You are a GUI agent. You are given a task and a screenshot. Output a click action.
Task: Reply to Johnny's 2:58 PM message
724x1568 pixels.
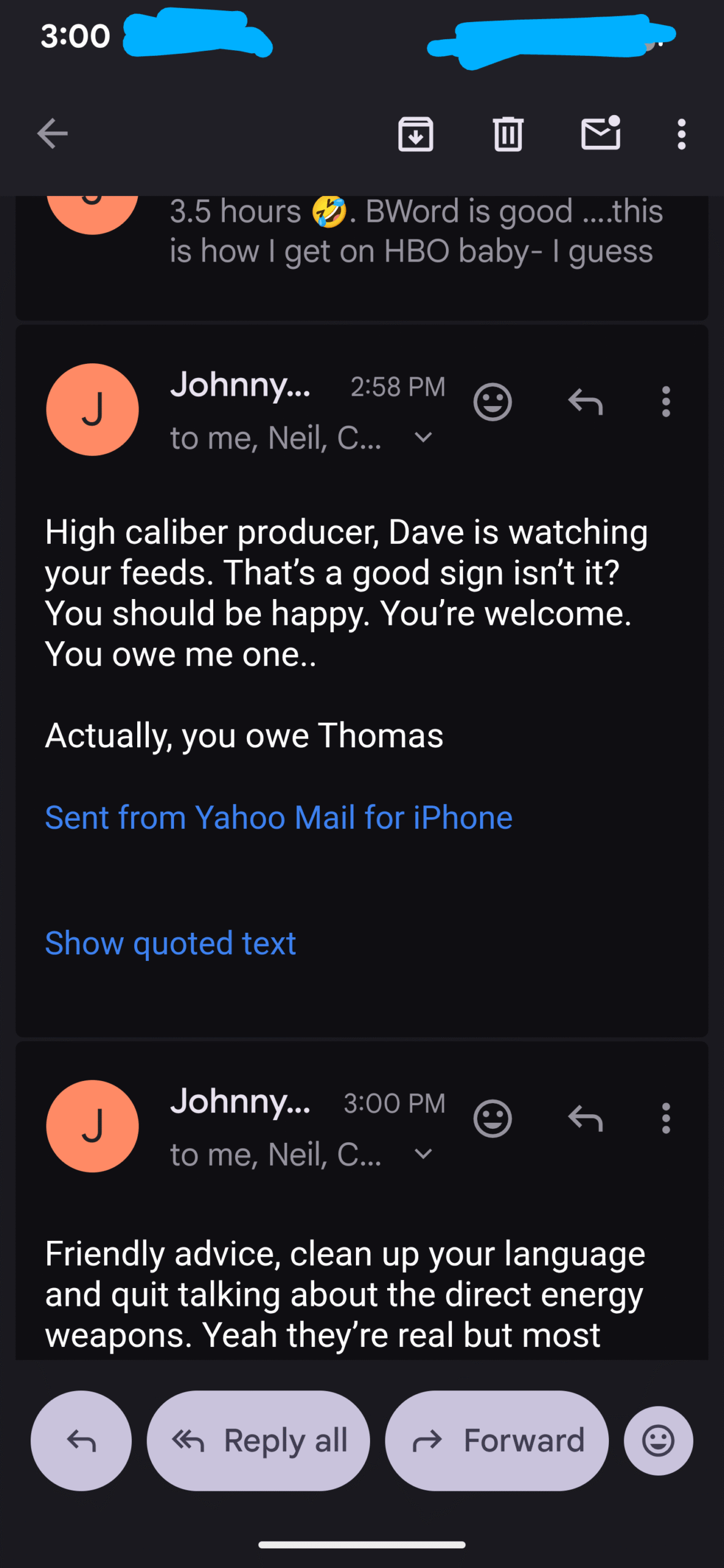coord(586,402)
